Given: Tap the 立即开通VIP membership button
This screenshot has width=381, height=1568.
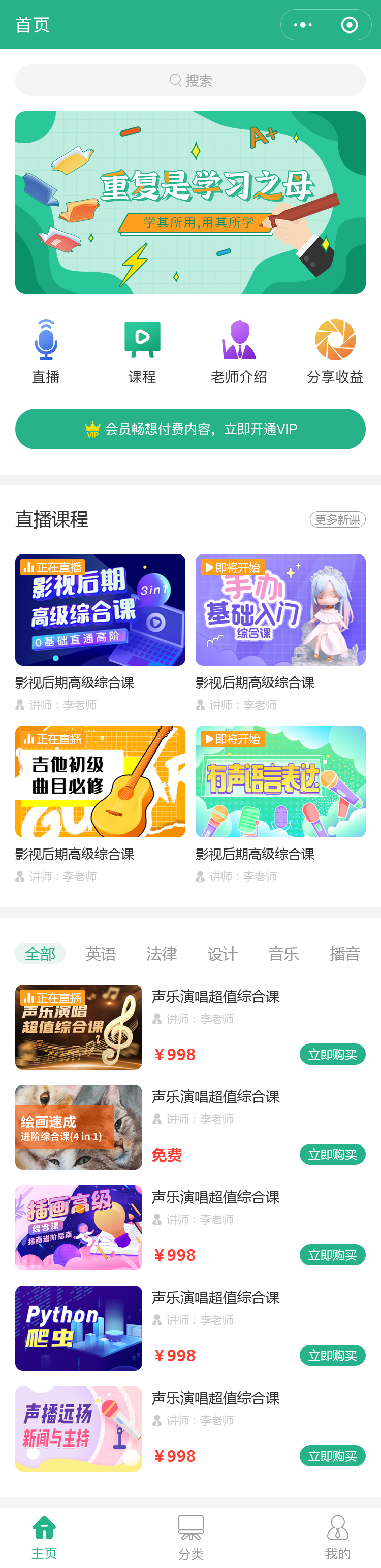Looking at the screenshot, I should [x=190, y=429].
